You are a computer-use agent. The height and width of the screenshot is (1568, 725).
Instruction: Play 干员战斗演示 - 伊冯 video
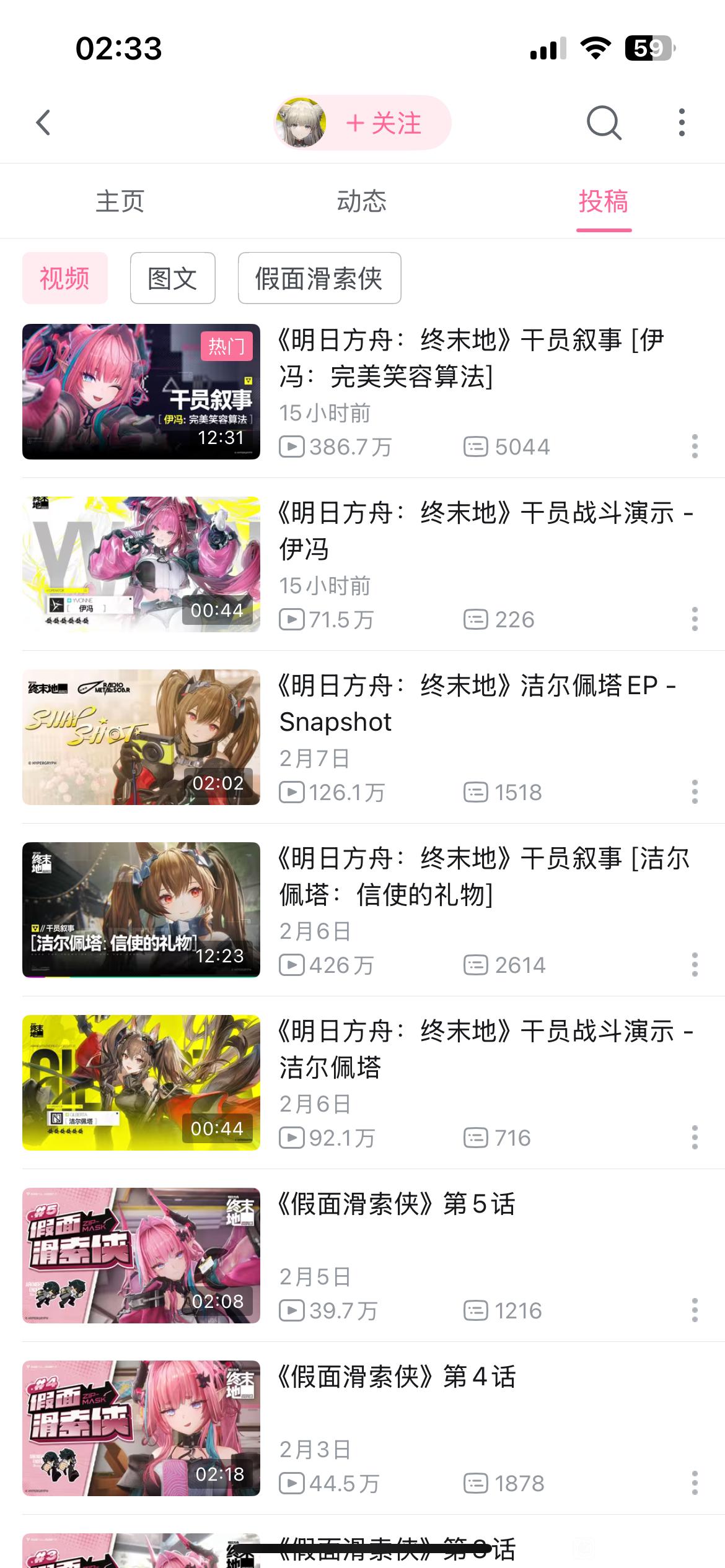(141, 564)
